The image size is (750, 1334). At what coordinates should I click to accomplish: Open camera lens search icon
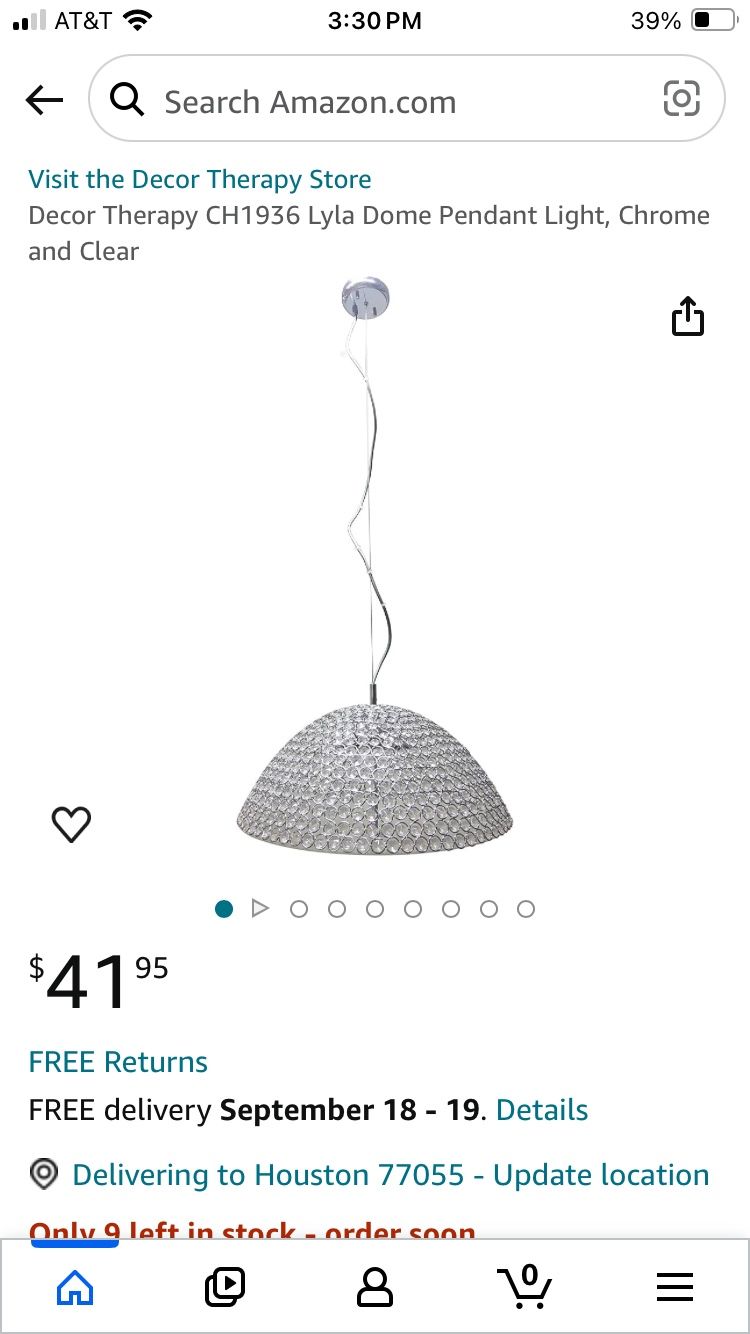(681, 99)
